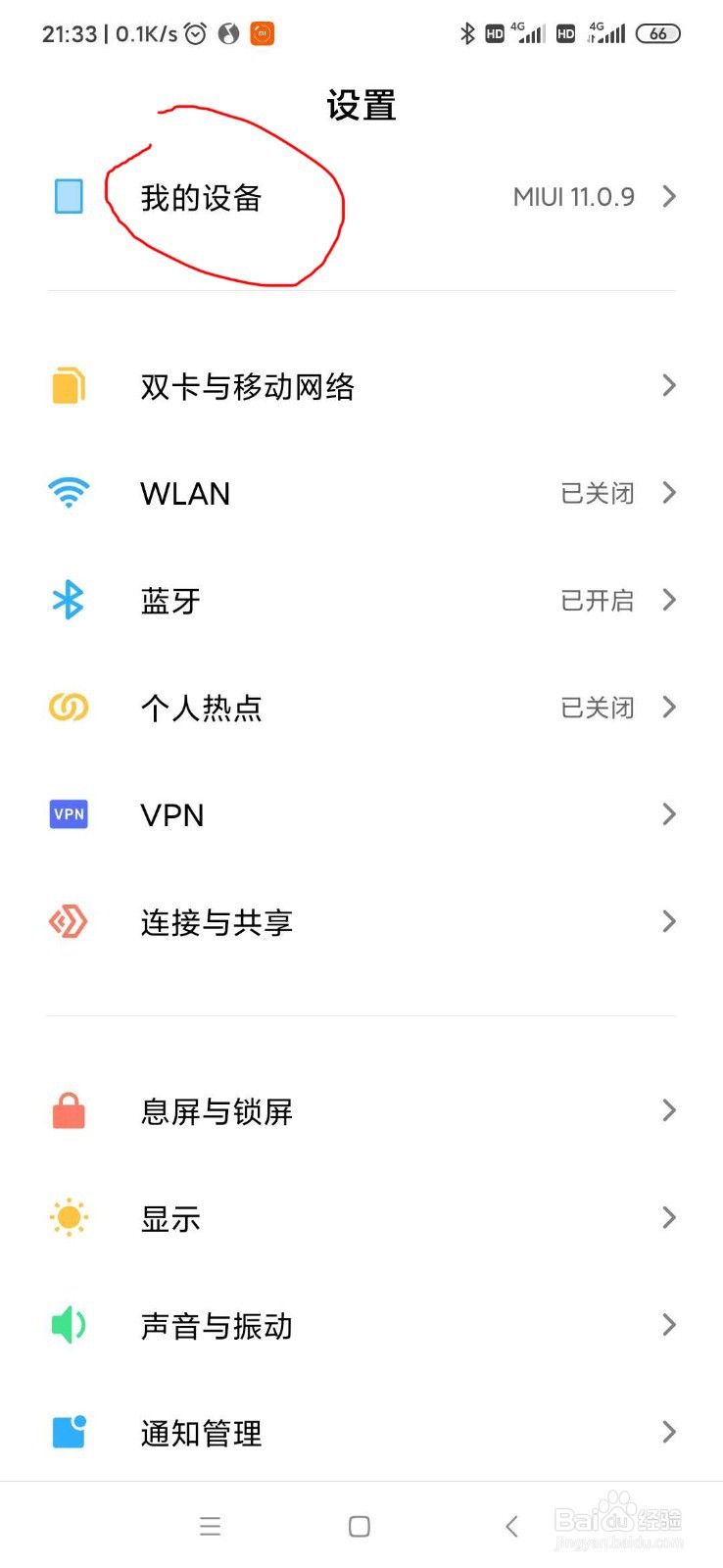Open 息屏与锁屏 settings
This screenshot has width=723, height=1568.
point(361,1111)
